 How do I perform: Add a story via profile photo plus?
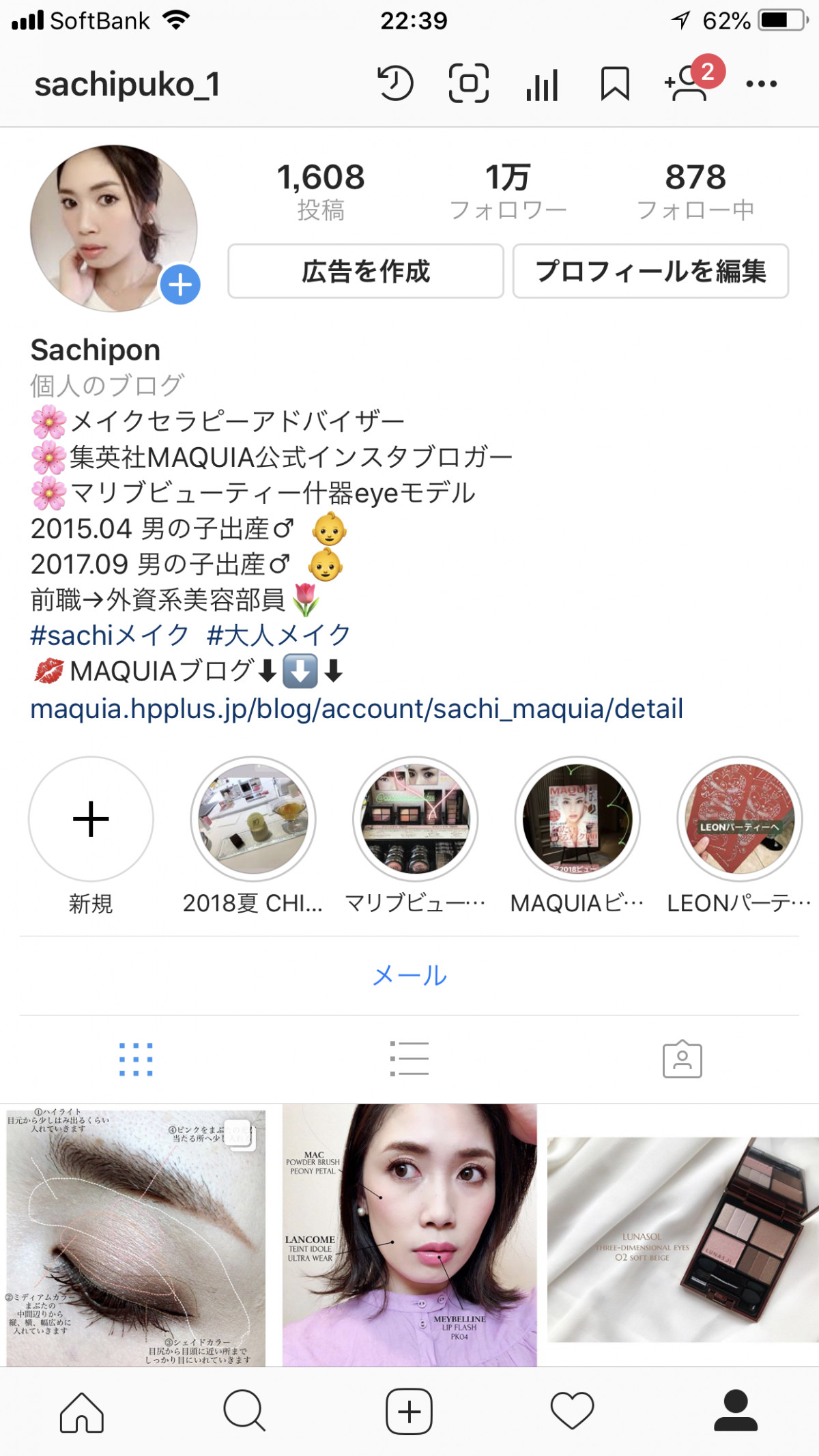point(180,284)
